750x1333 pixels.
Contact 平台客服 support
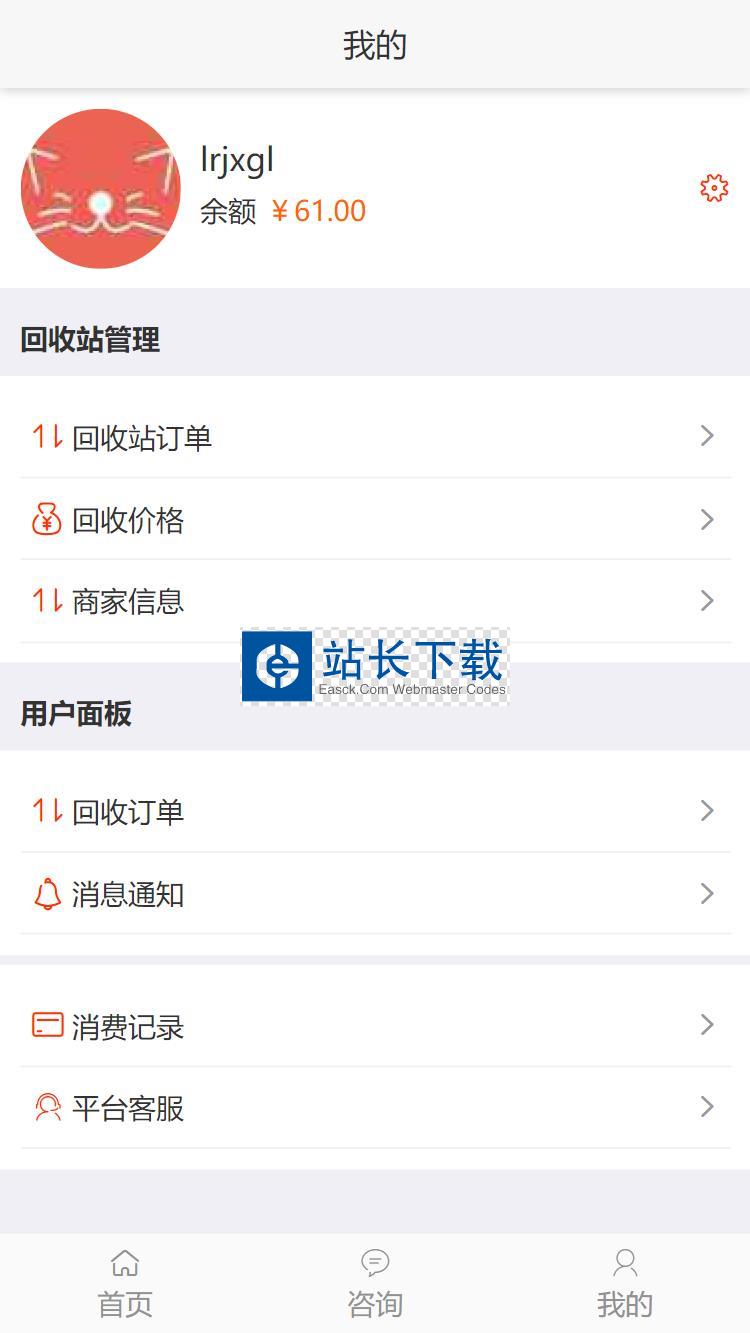pyautogui.click(x=375, y=1108)
